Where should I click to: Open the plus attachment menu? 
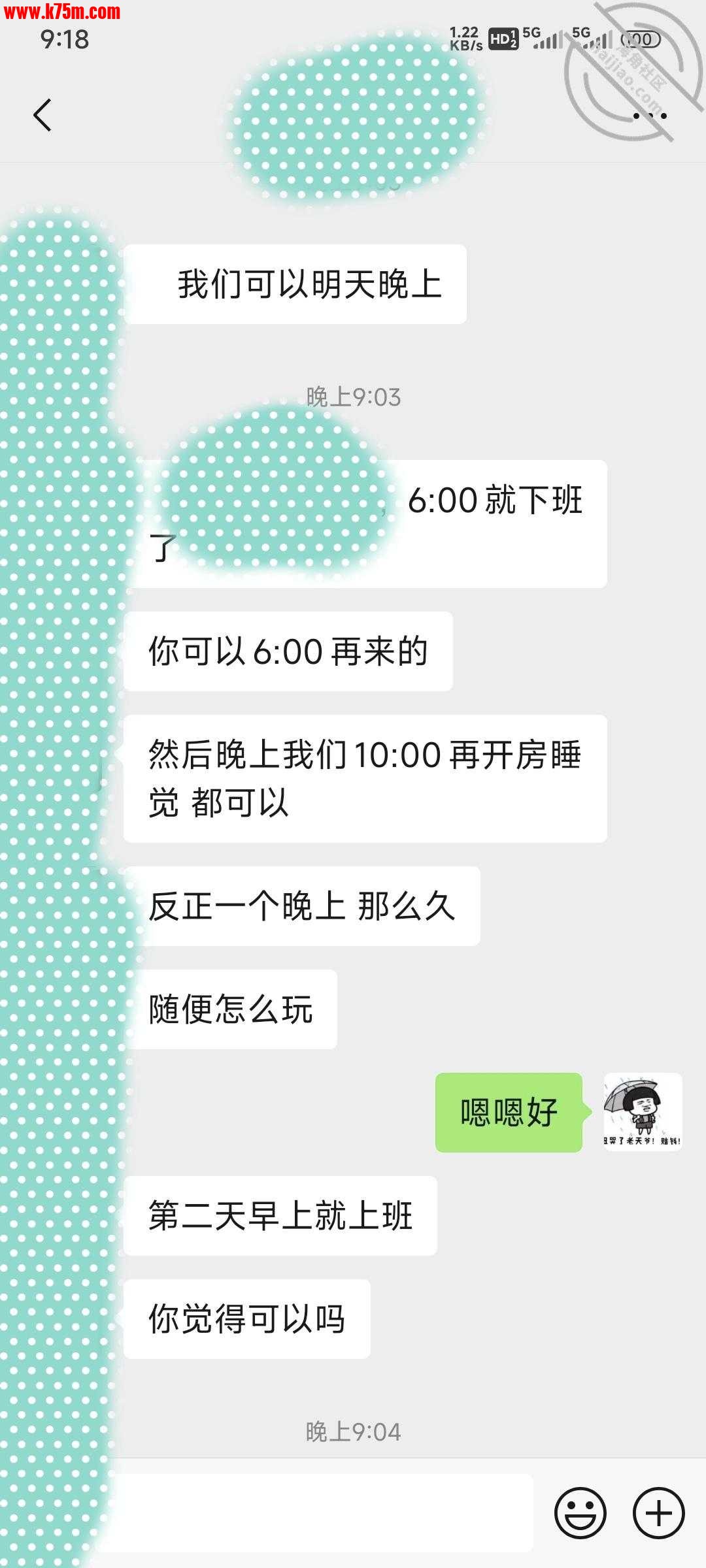tap(658, 1512)
